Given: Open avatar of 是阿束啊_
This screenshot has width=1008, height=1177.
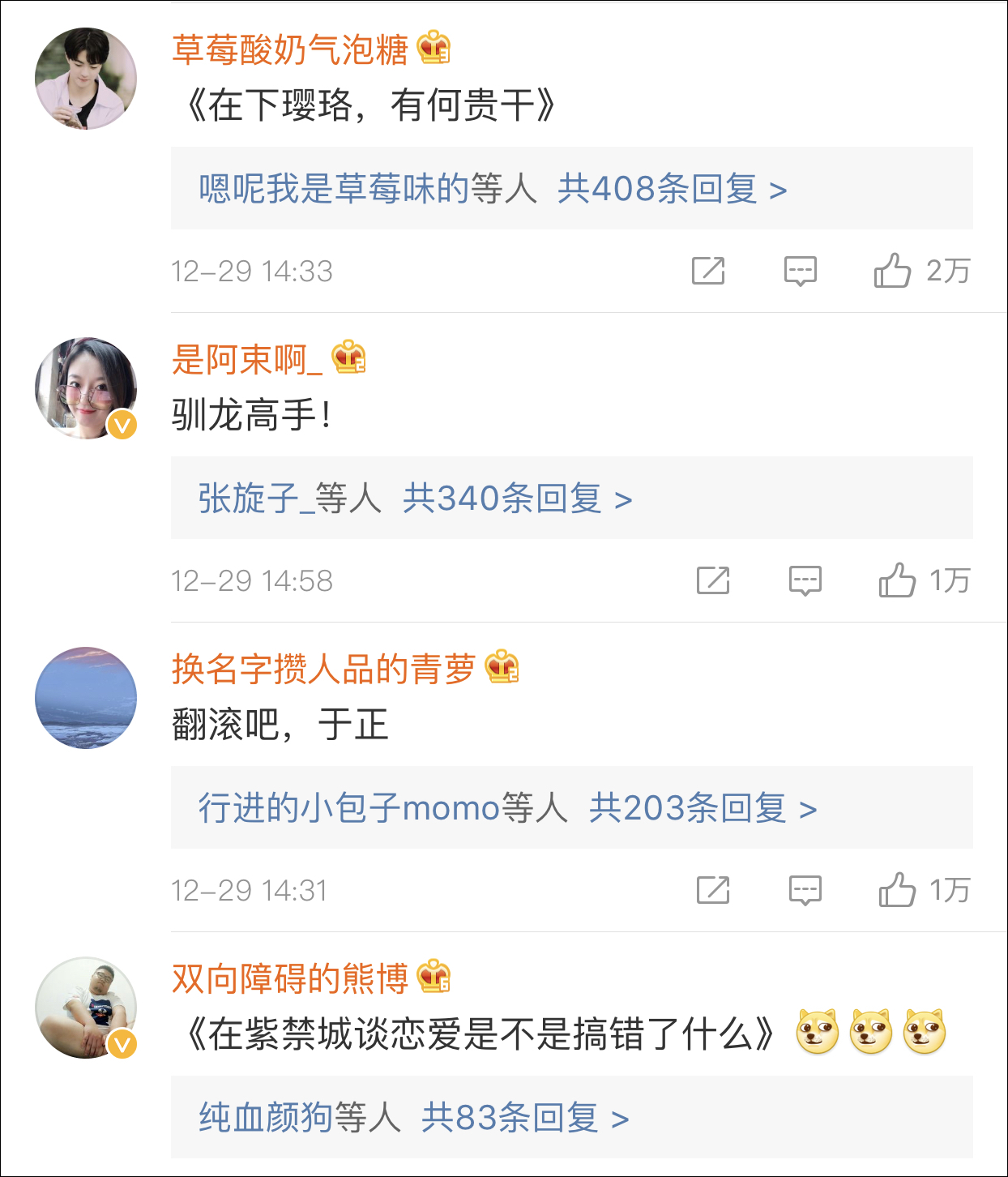Looking at the screenshot, I should [x=86, y=388].
